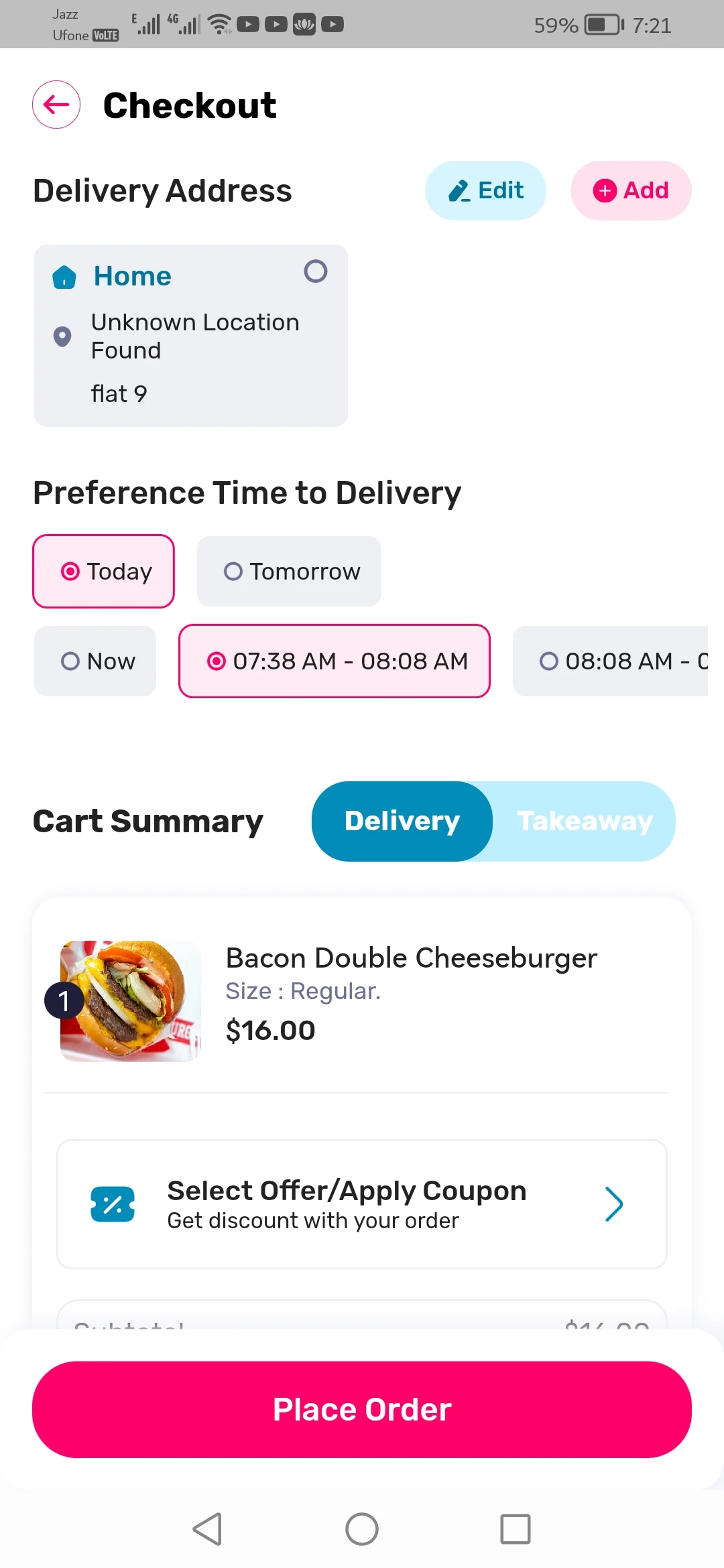Image resolution: width=724 pixels, height=1568 pixels.
Task: Choose Today for delivery
Action: (x=104, y=572)
